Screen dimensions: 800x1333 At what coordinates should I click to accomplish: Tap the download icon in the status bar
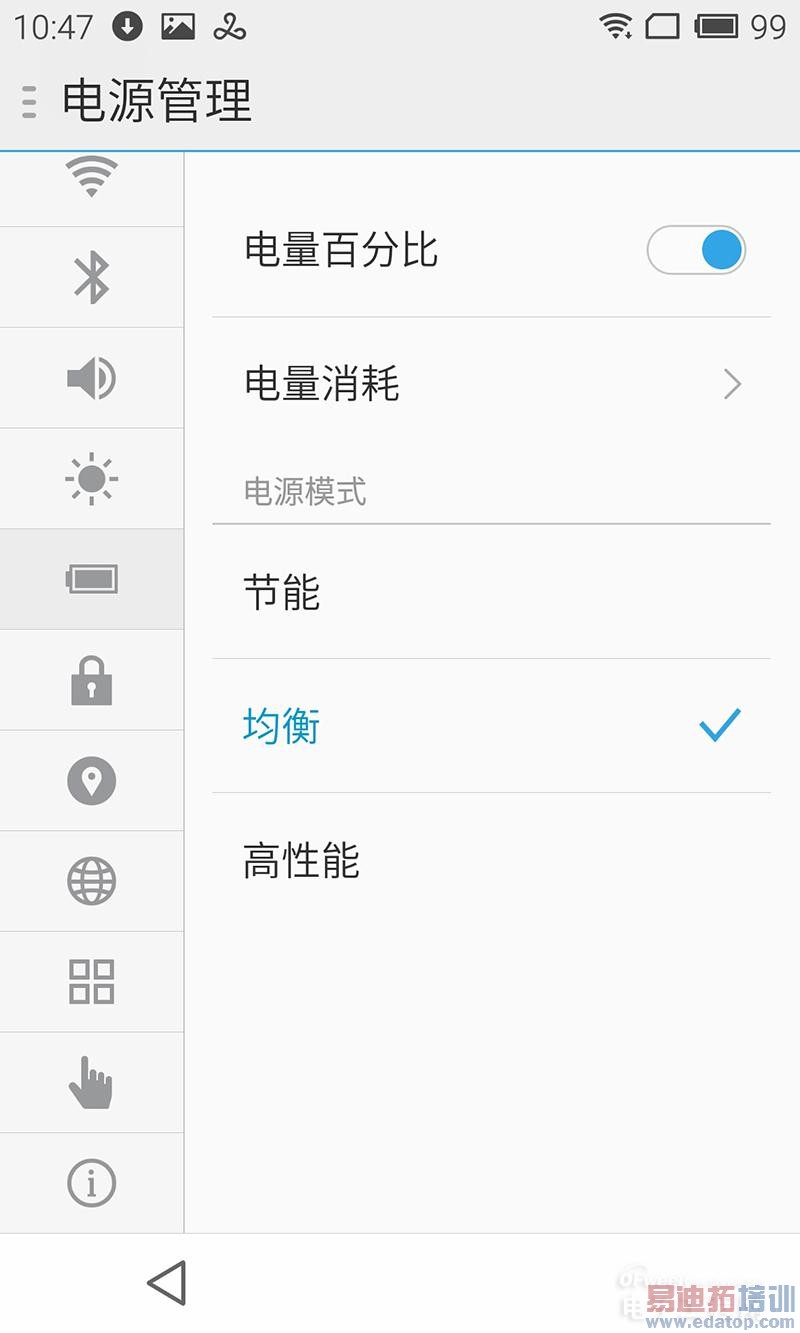pos(126,26)
